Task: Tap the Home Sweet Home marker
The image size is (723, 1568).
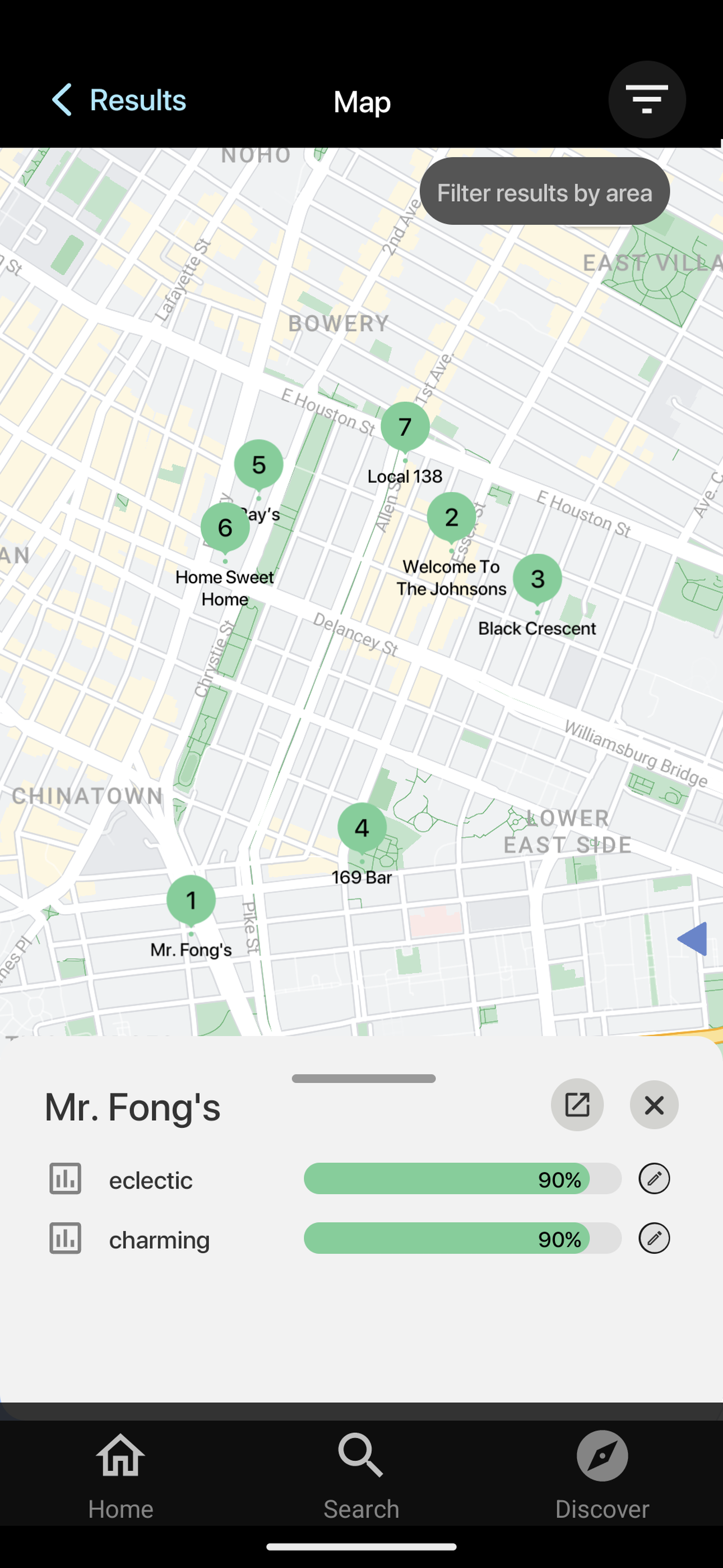Action: (225, 527)
